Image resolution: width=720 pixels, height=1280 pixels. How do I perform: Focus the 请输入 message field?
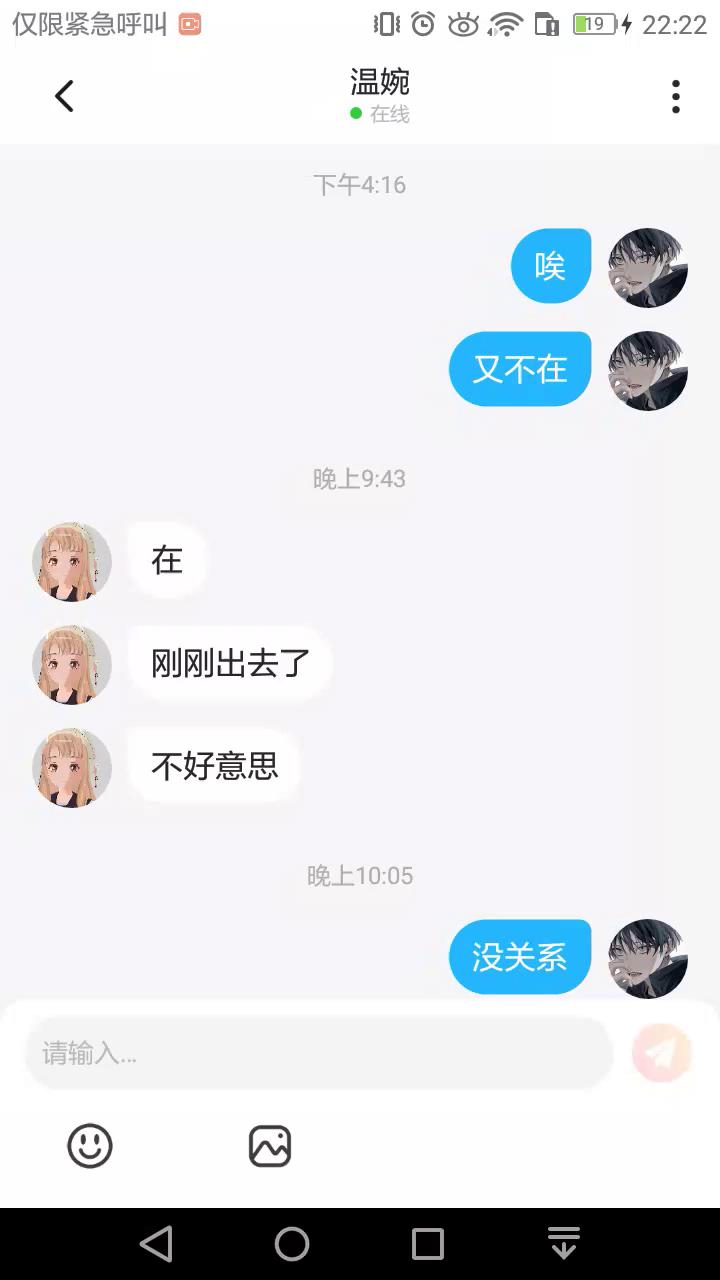(x=318, y=1053)
